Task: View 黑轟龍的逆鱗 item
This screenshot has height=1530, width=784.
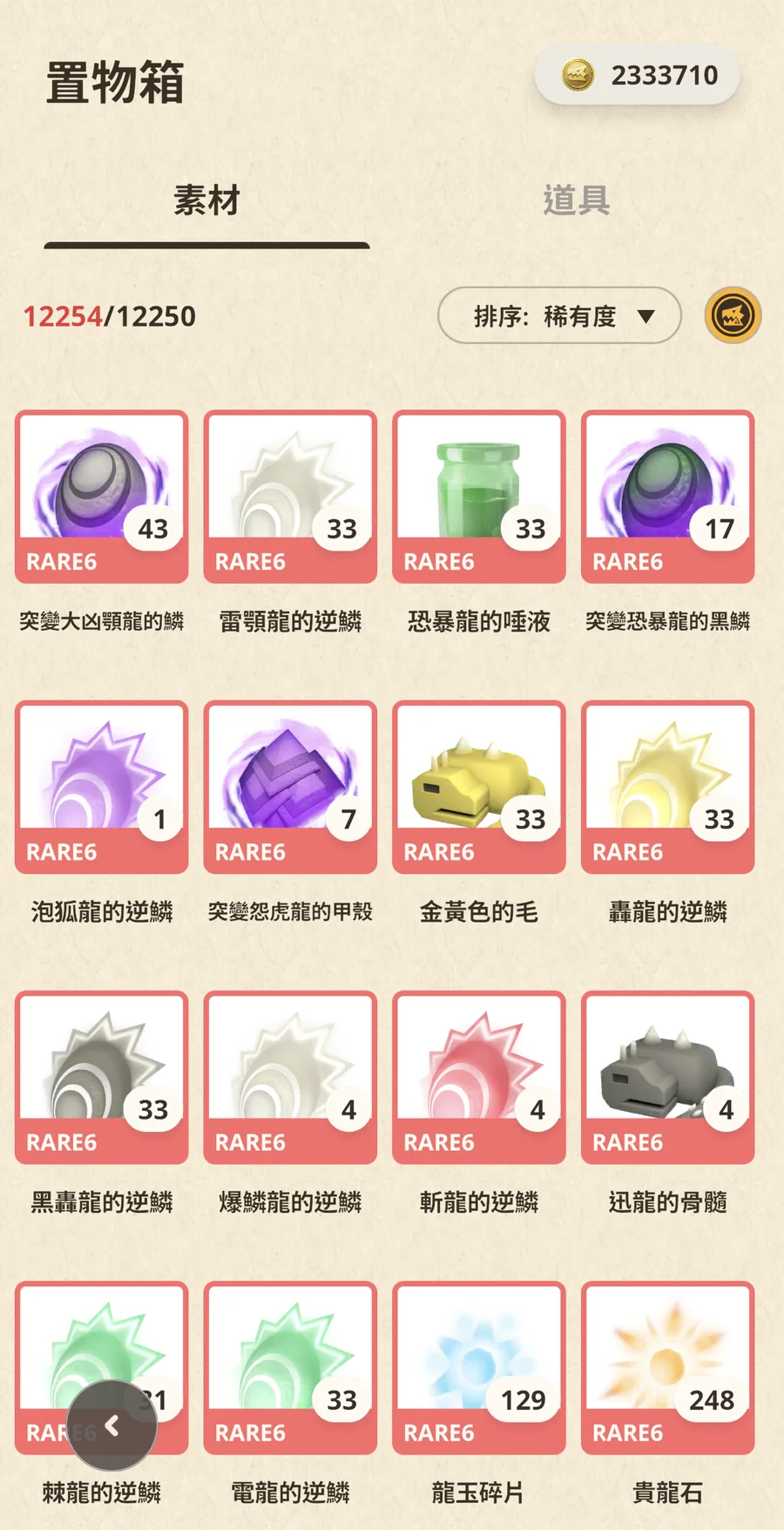Action: coord(102,1077)
